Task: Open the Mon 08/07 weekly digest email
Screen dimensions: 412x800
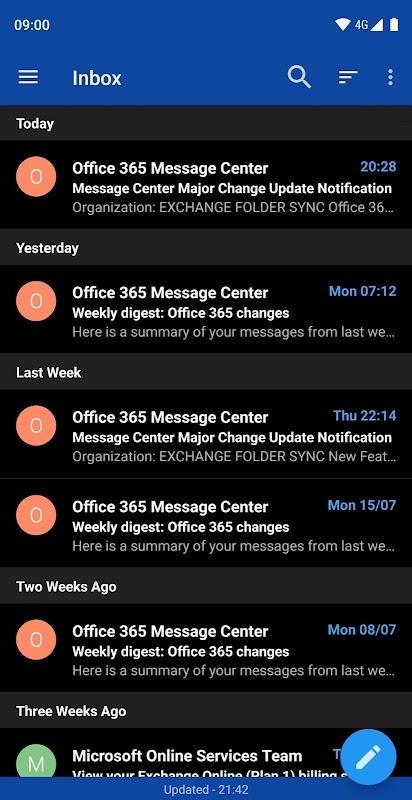Action: (x=206, y=648)
